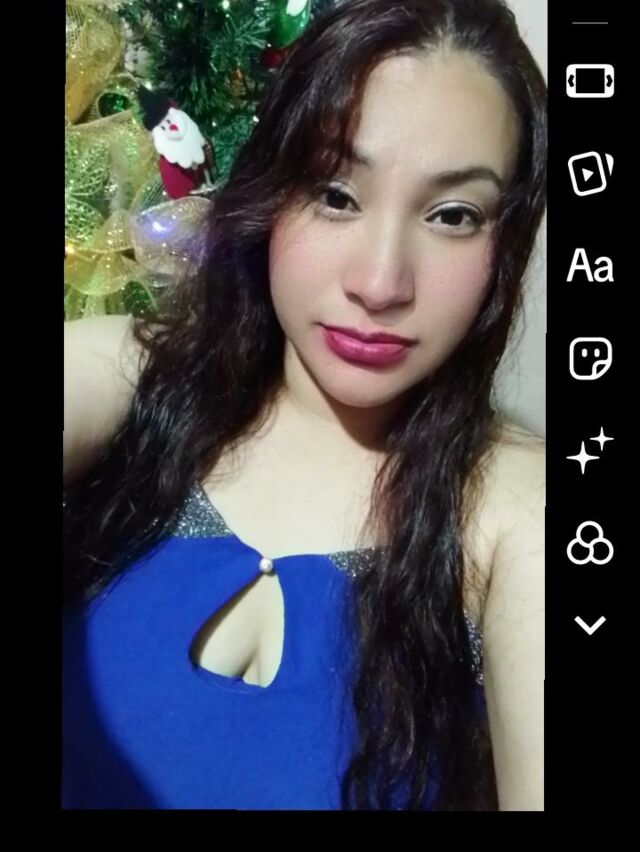Open the sparkle effects tool
This screenshot has width=640, height=852.
[x=590, y=450]
